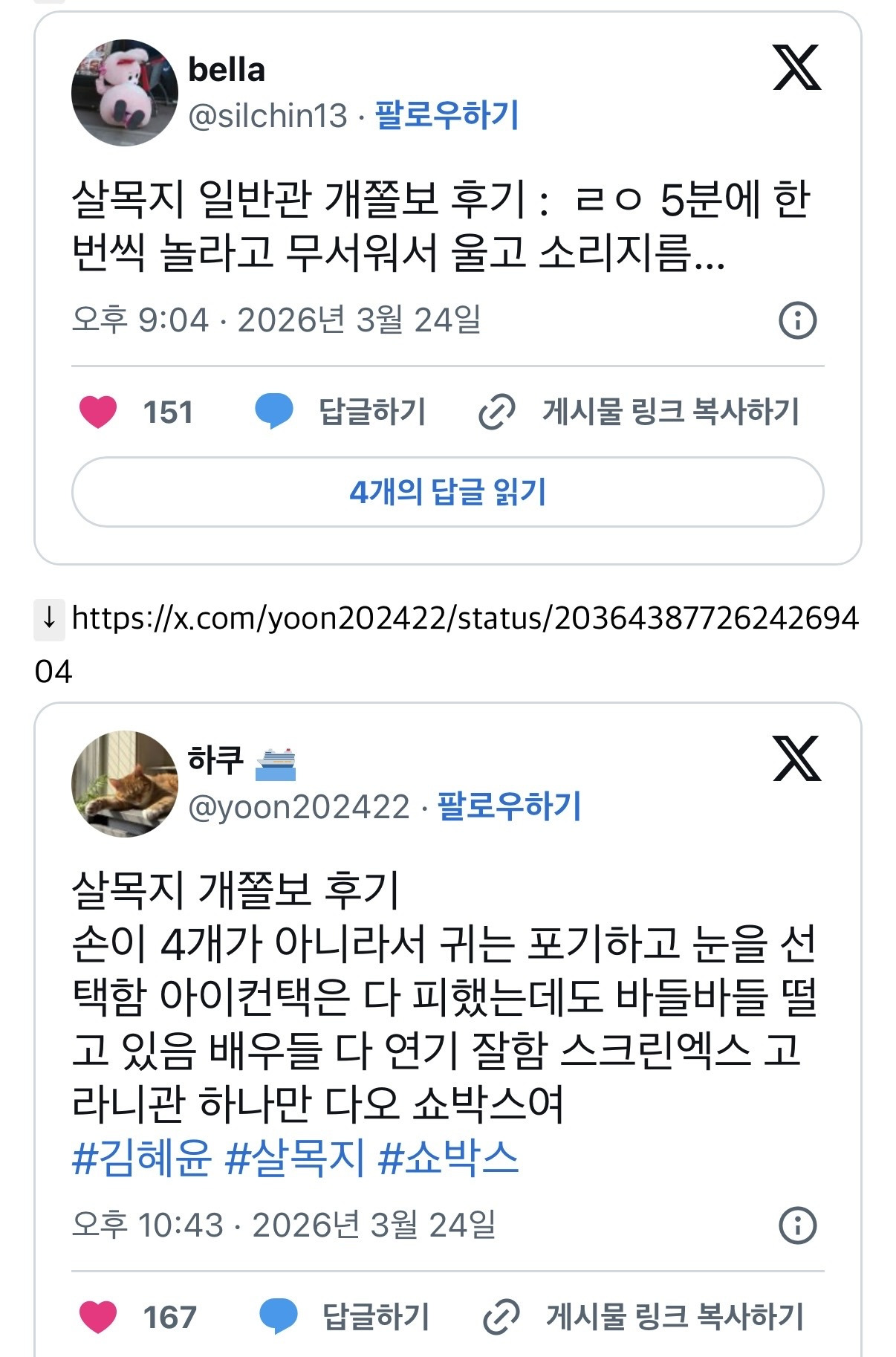Open 하쿠's cat profile picture
This screenshot has width=896, height=1357.
124,783
